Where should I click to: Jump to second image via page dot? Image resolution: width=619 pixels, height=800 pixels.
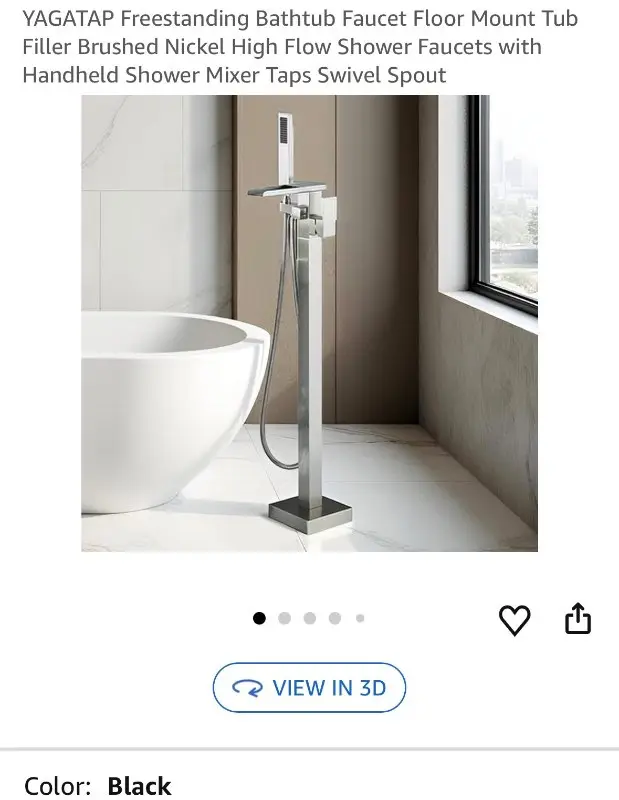284,618
